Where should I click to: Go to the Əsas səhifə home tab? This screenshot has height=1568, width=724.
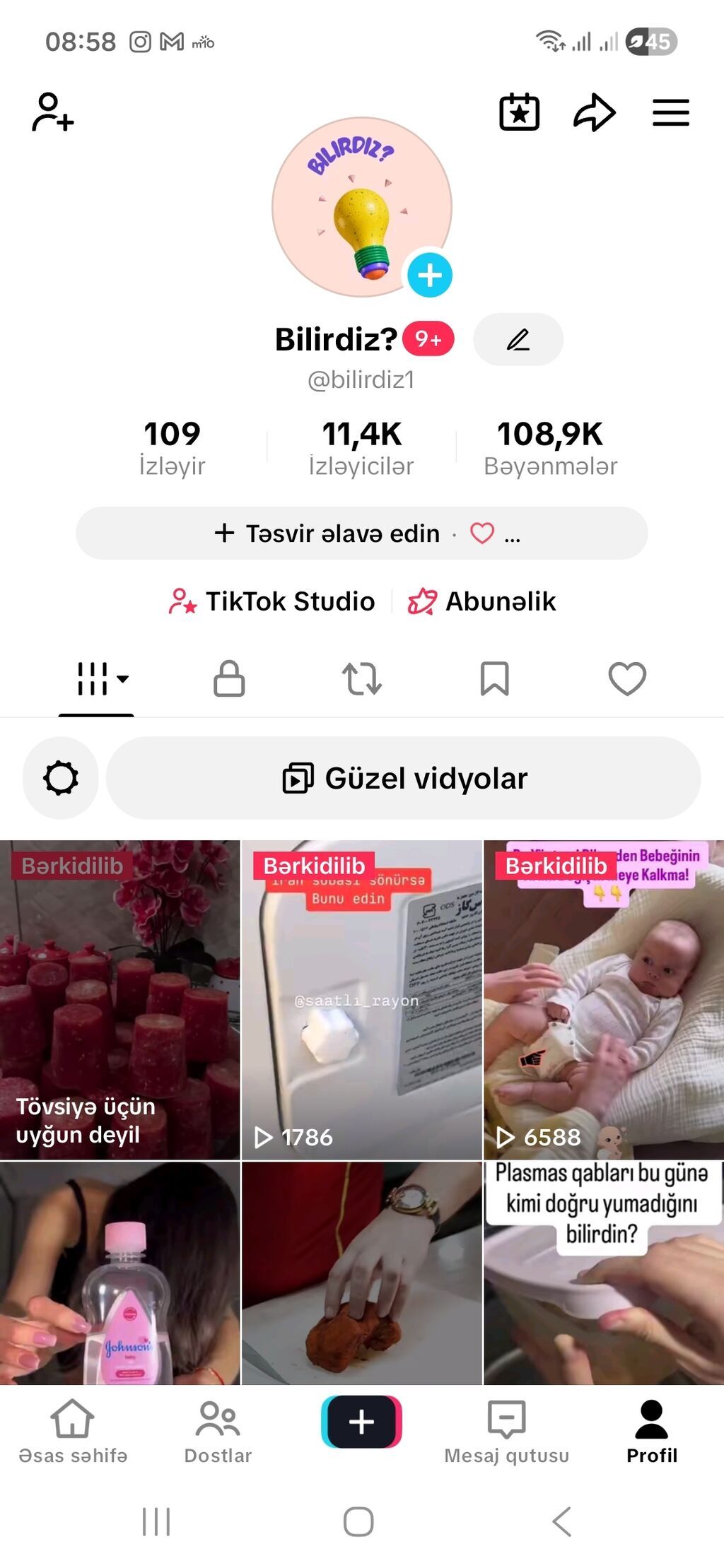(73, 1430)
